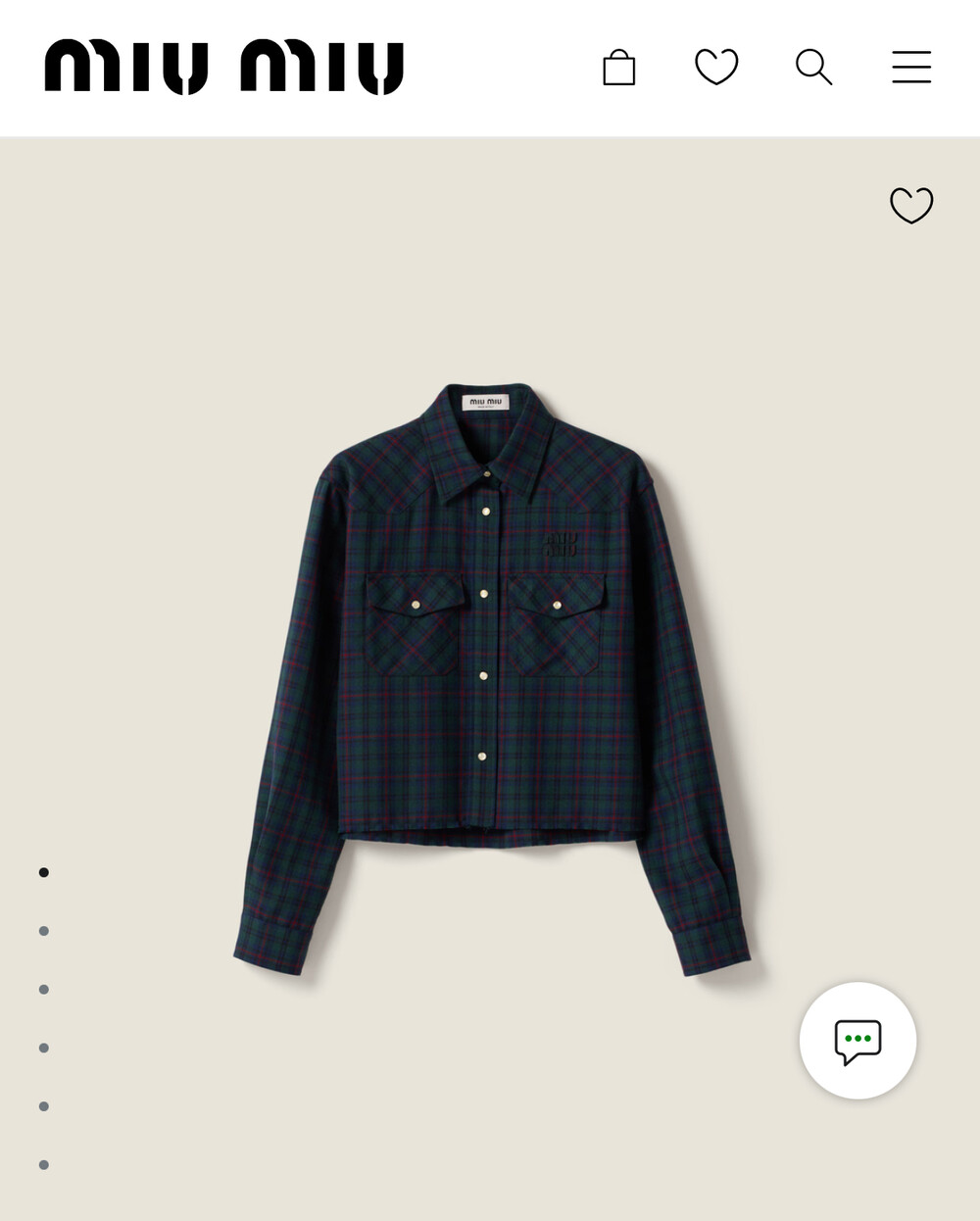This screenshot has height=1221, width=980.
Task: Open the wishlist from the header
Action: pyautogui.click(x=716, y=68)
